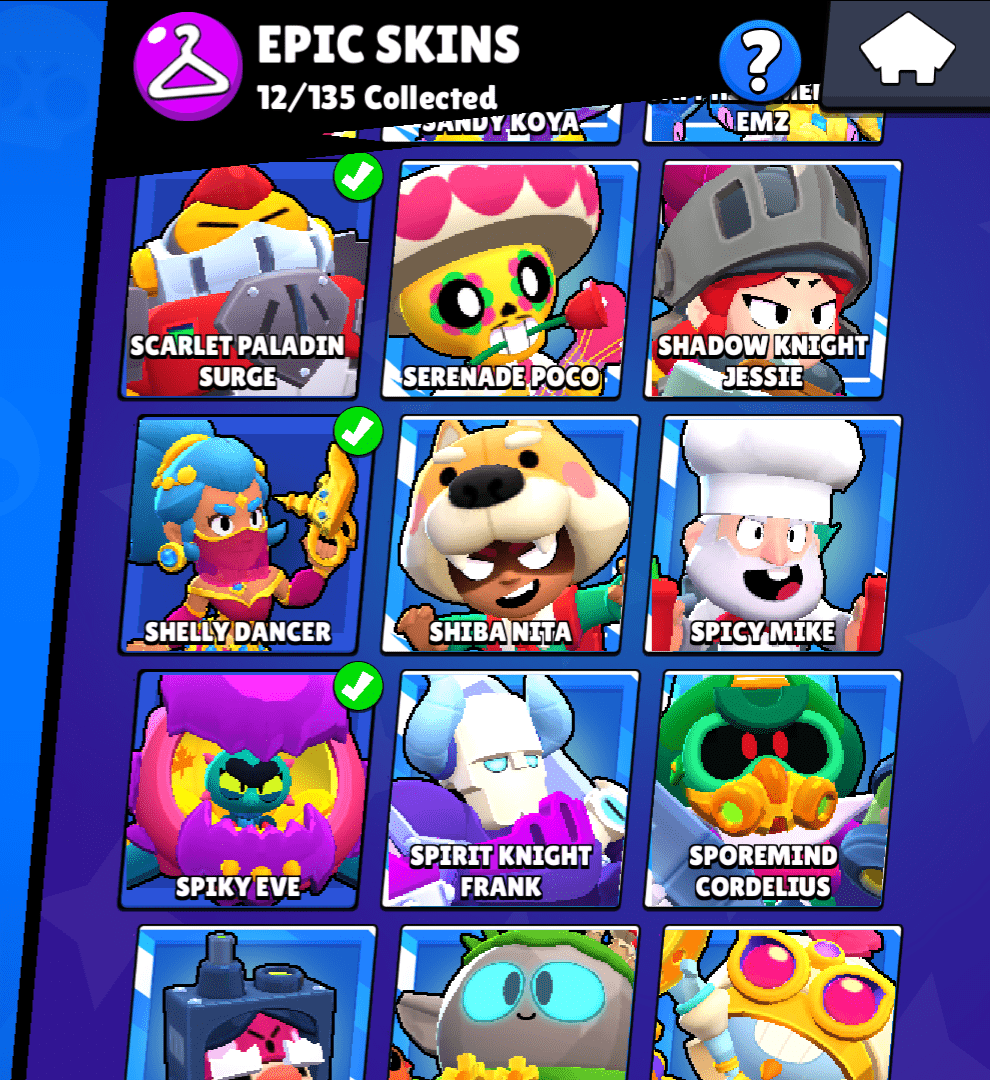Open the question mark help button
The width and height of the screenshot is (990, 1080).
[x=760, y=60]
